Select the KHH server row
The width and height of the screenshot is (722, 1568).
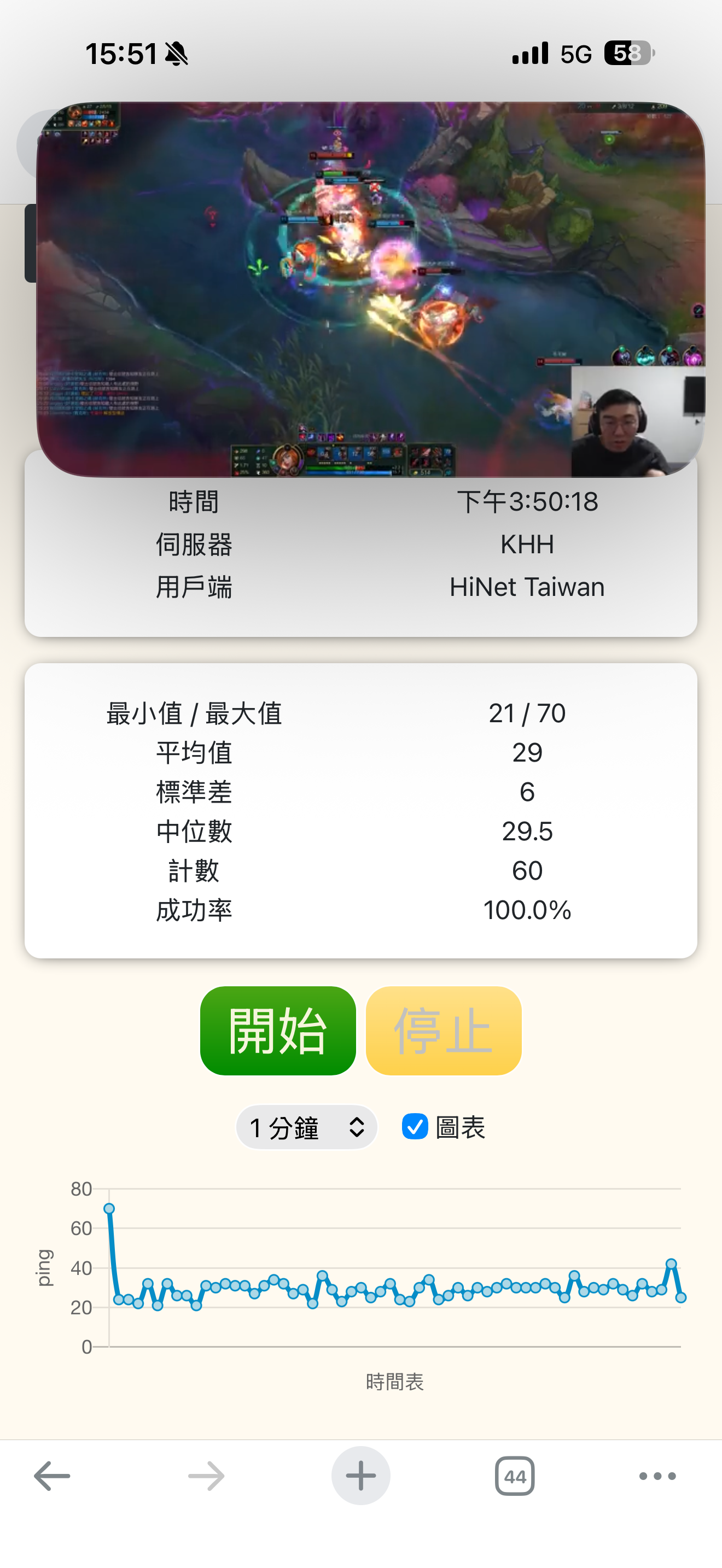(526, 543)
